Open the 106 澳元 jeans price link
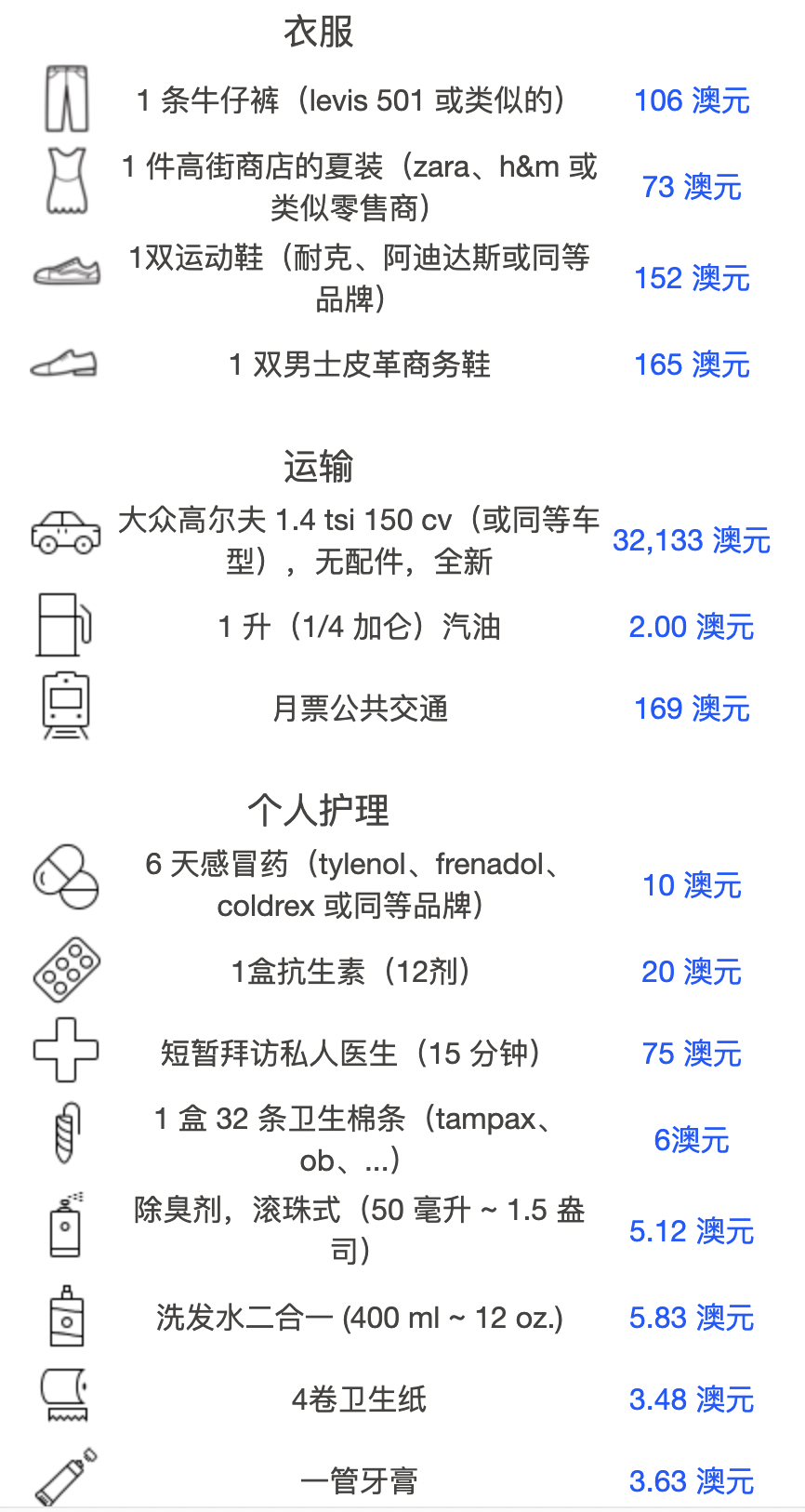This screenshot has width=805, height=1512. point(692,100)
